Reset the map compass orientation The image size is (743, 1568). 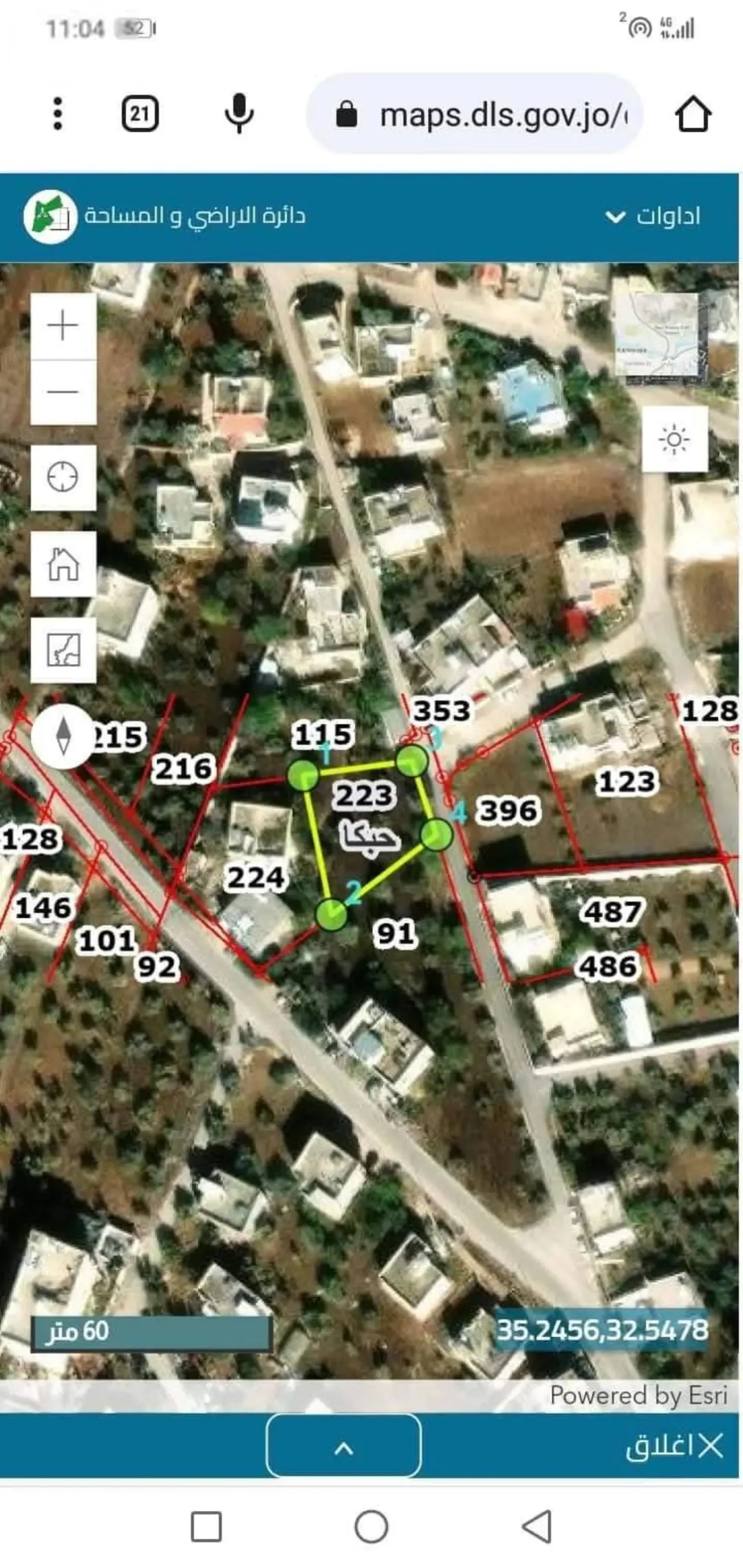pyautogui.click(x=63, y=736)
